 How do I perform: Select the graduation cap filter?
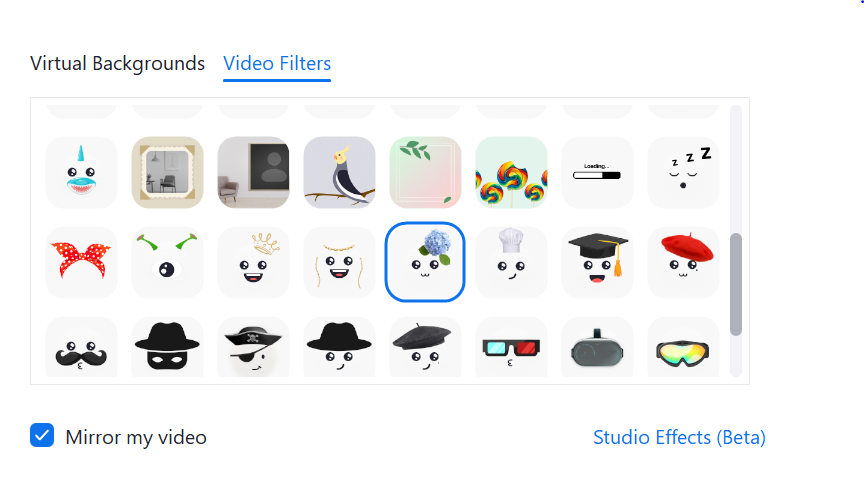[x=597, y=262]
